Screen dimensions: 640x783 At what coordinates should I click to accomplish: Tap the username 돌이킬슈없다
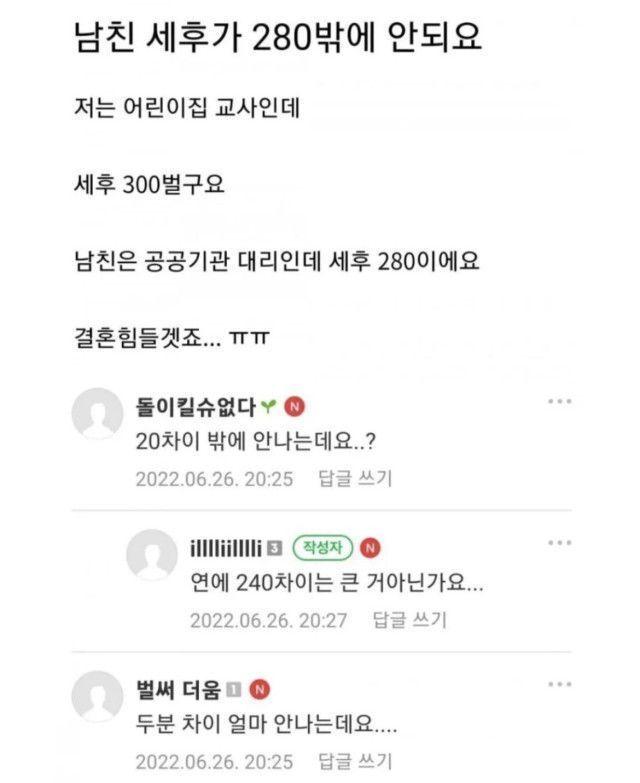tap(196, 406)
